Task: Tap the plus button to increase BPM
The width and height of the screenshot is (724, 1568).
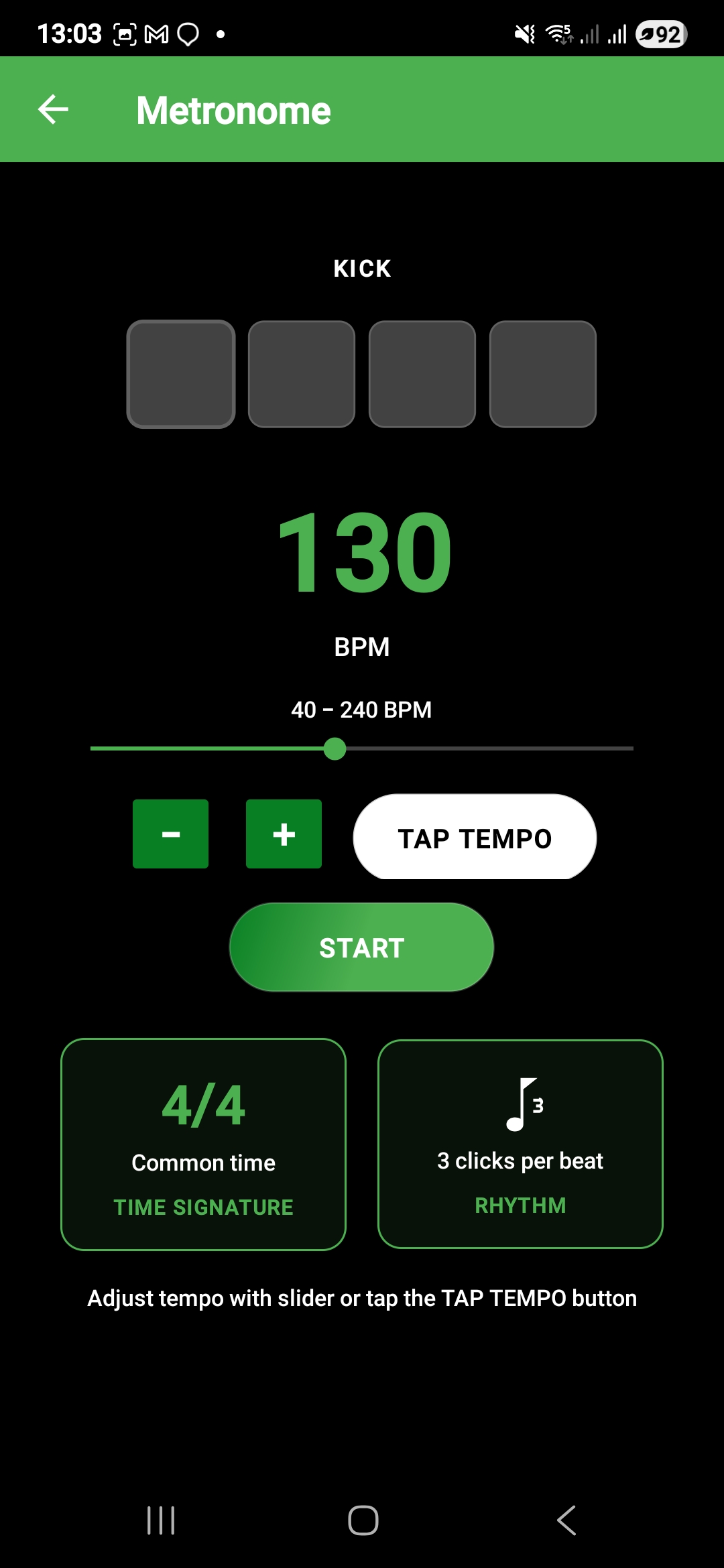Action: (284, 834)
